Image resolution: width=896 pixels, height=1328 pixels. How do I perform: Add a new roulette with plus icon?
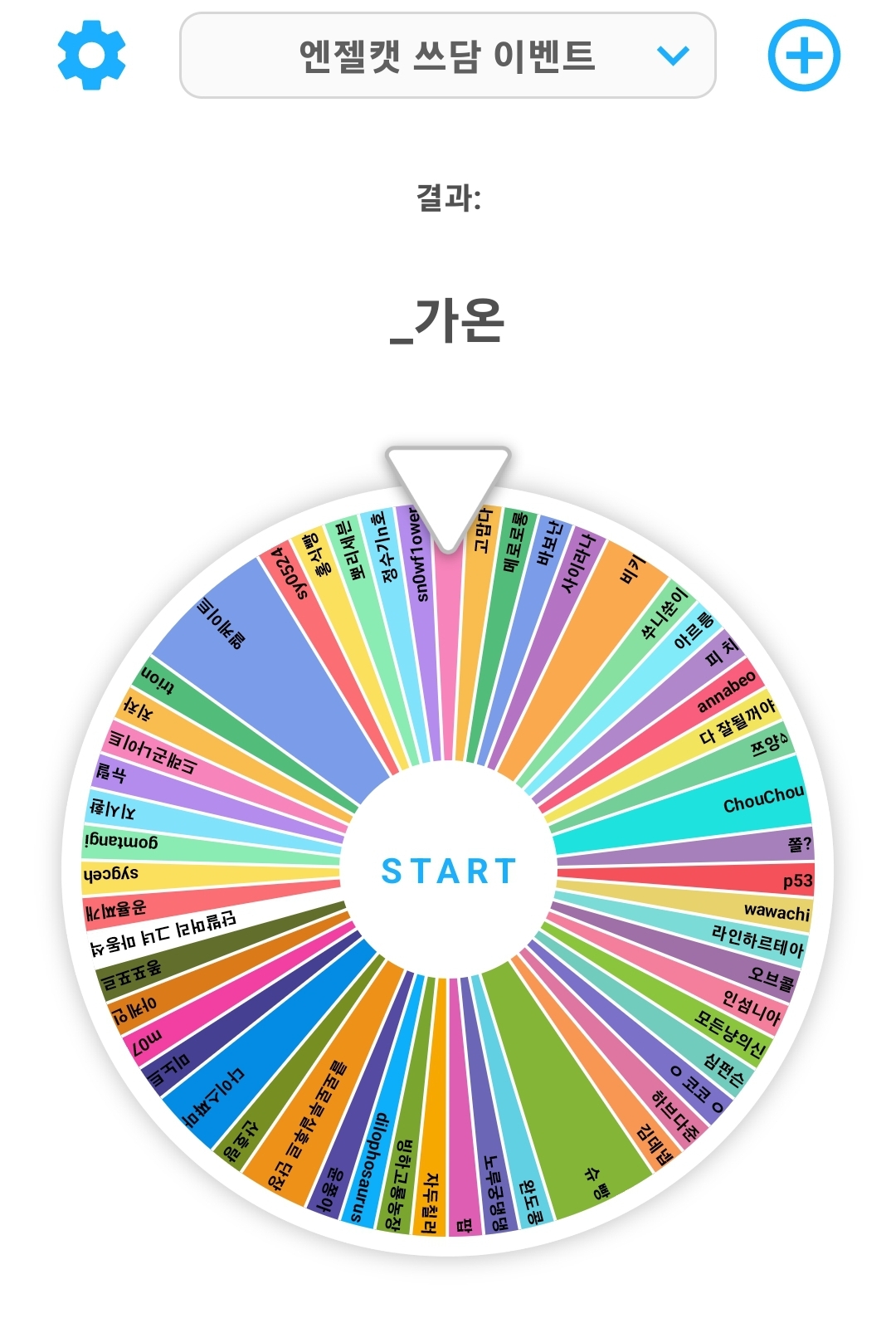coord(803,56)
